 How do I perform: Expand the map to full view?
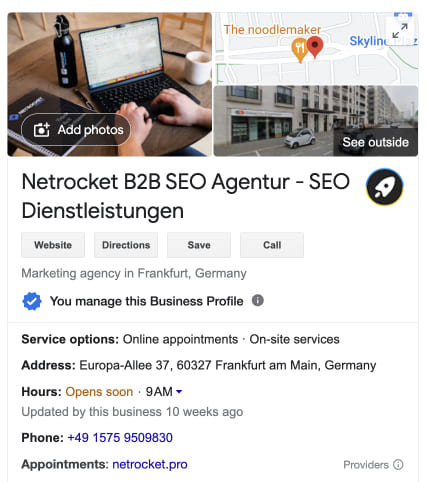point(400,31)
